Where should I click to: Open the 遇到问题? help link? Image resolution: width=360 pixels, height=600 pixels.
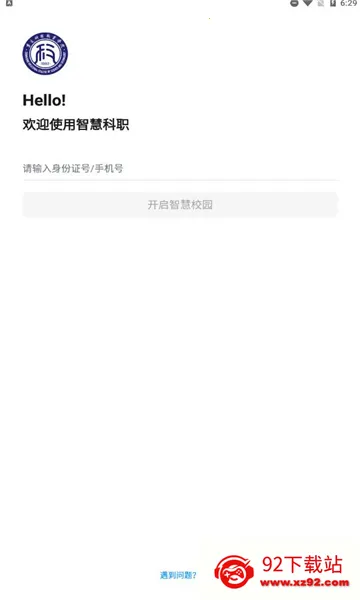point(178,575)
